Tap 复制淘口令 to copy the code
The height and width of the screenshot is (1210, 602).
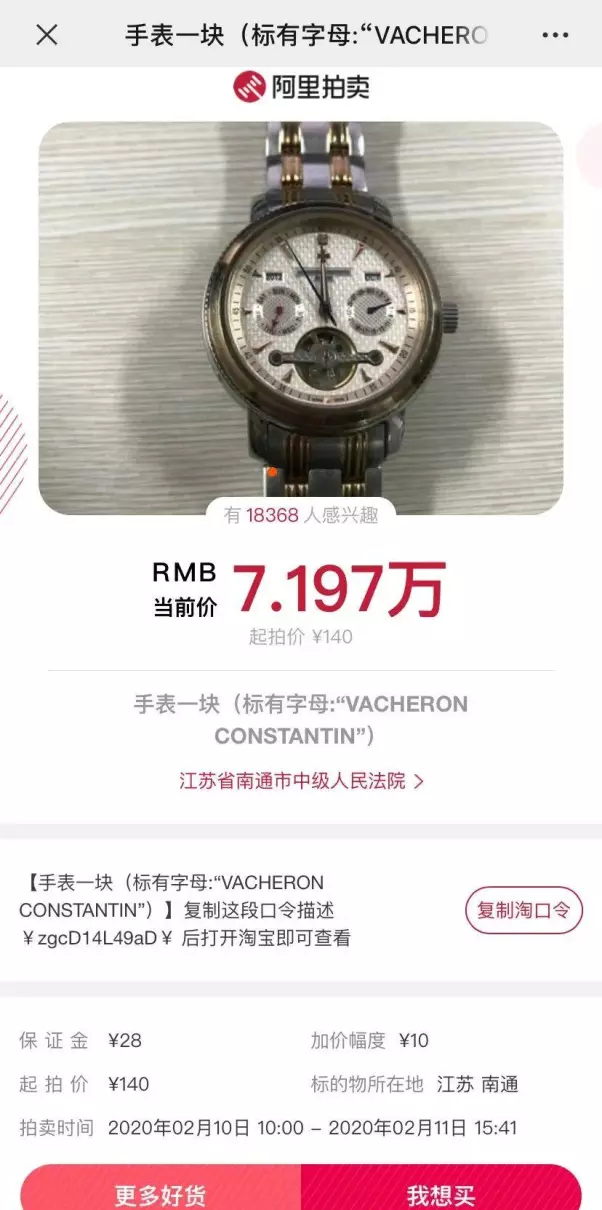[523, 910]
